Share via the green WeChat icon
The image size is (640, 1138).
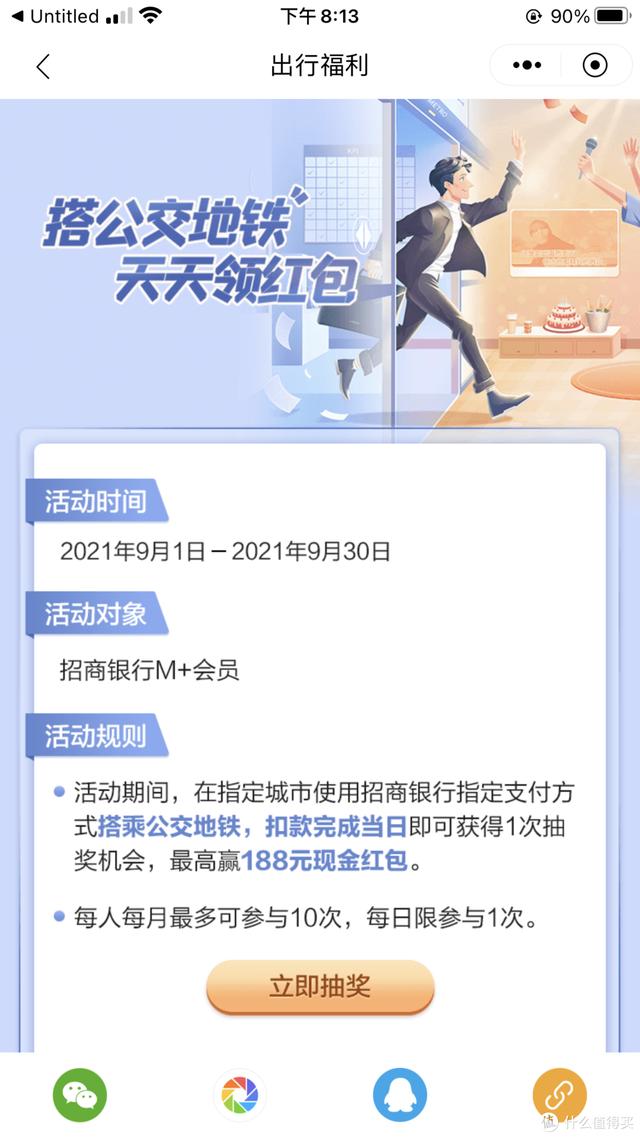80,1095
